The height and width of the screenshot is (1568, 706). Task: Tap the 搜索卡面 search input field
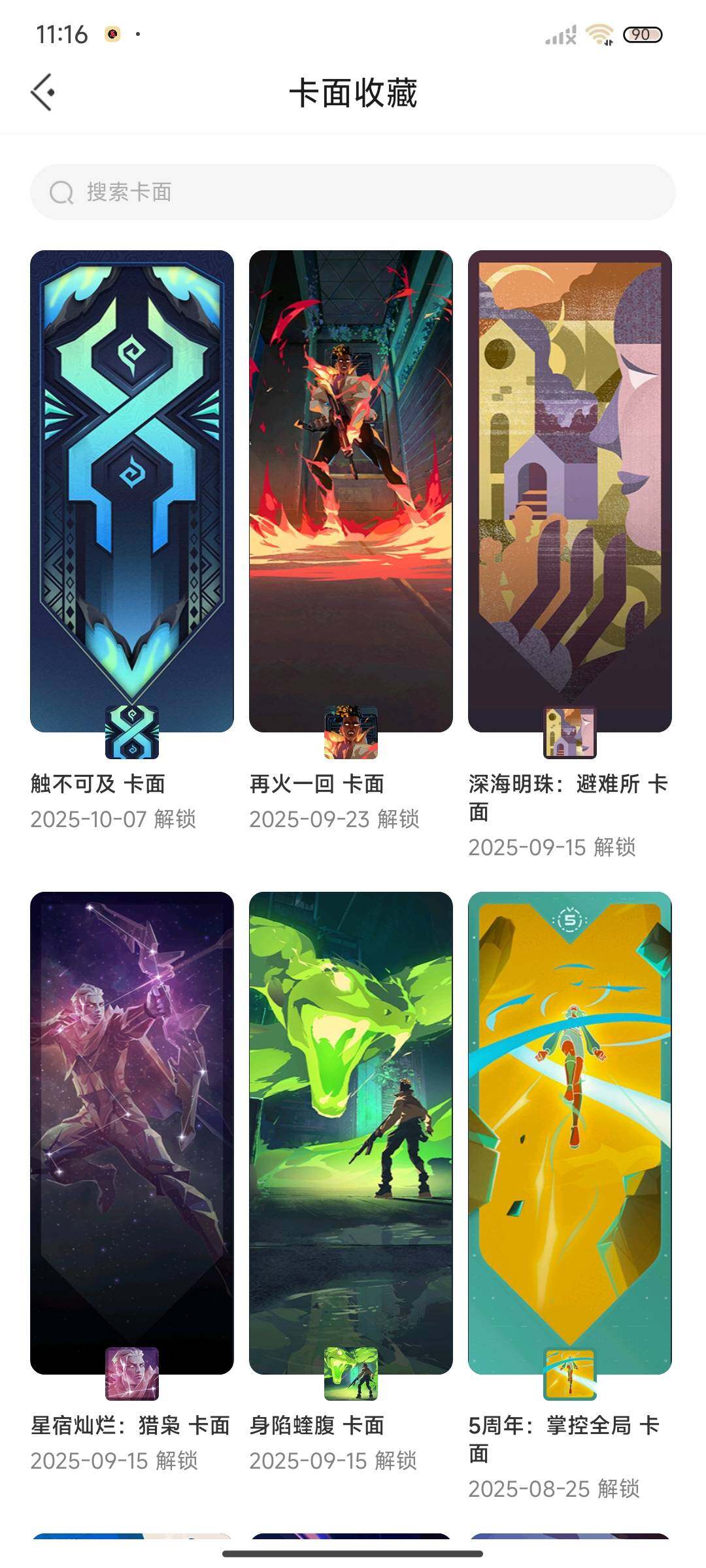click(x=353, y=193)
